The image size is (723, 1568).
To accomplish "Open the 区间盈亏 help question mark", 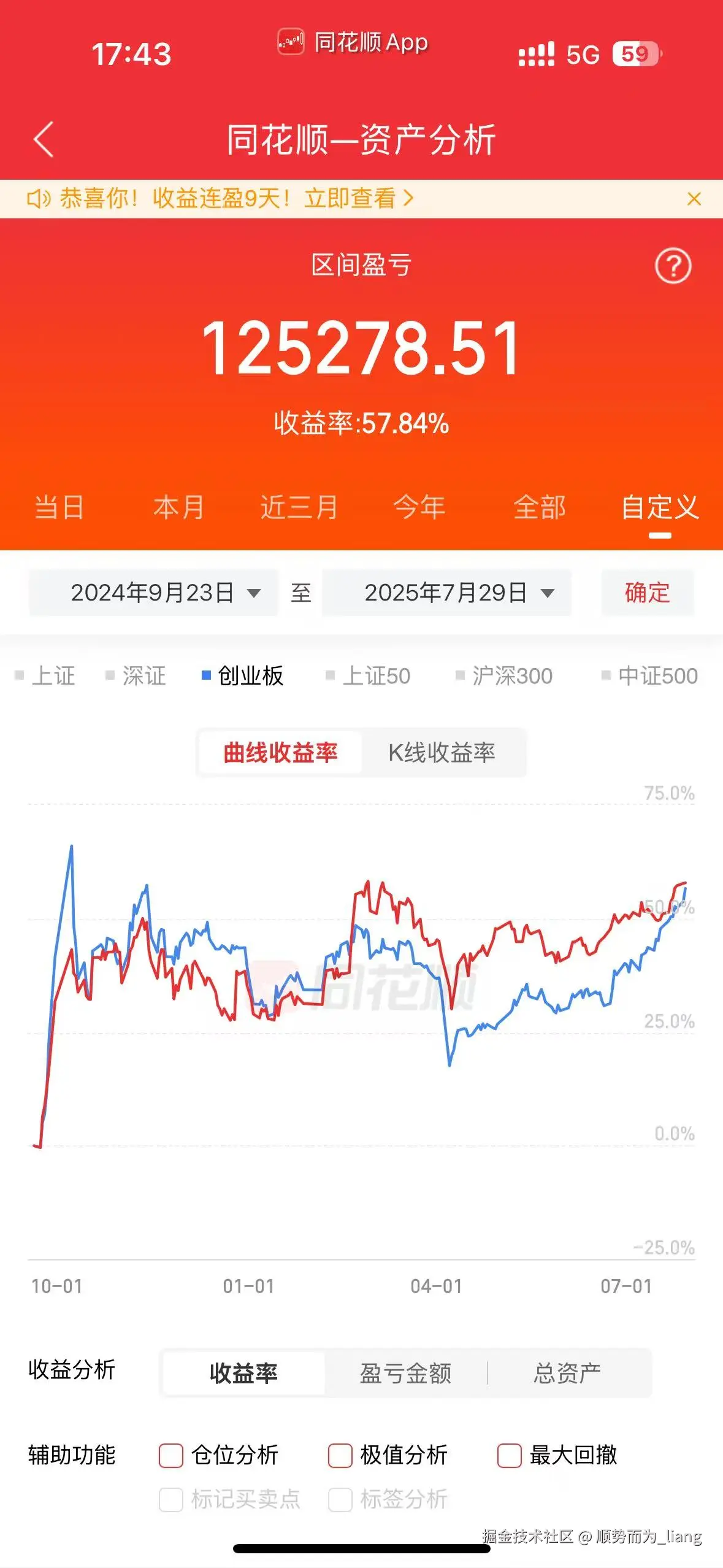I will 673,266.
